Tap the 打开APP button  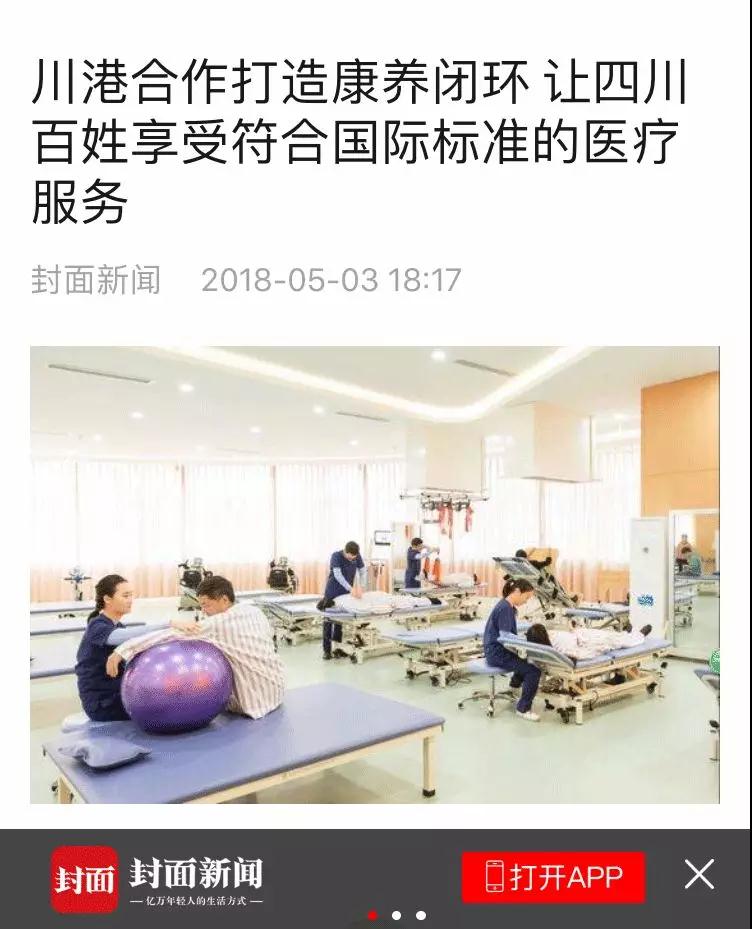click(553, 877)
